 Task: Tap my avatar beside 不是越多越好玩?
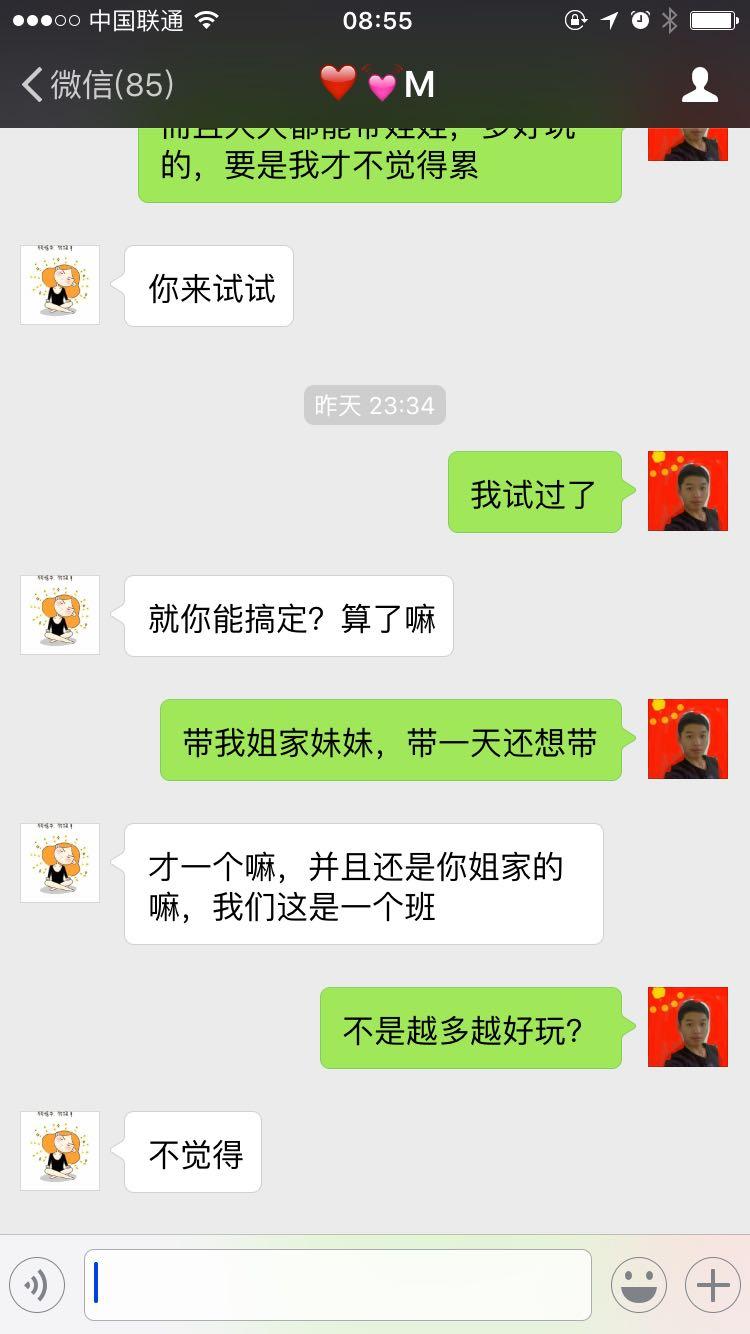(x=688, y=1027)
